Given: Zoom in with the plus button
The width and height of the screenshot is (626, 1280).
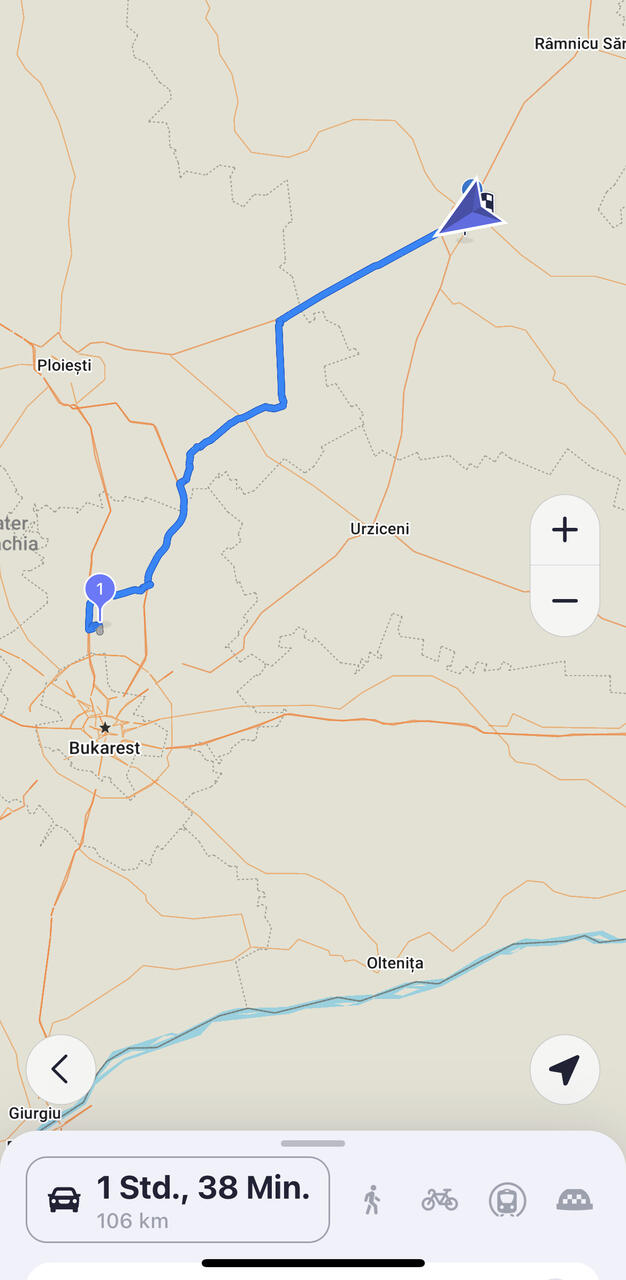Looking at the screenshot, I should coord(565,530).
